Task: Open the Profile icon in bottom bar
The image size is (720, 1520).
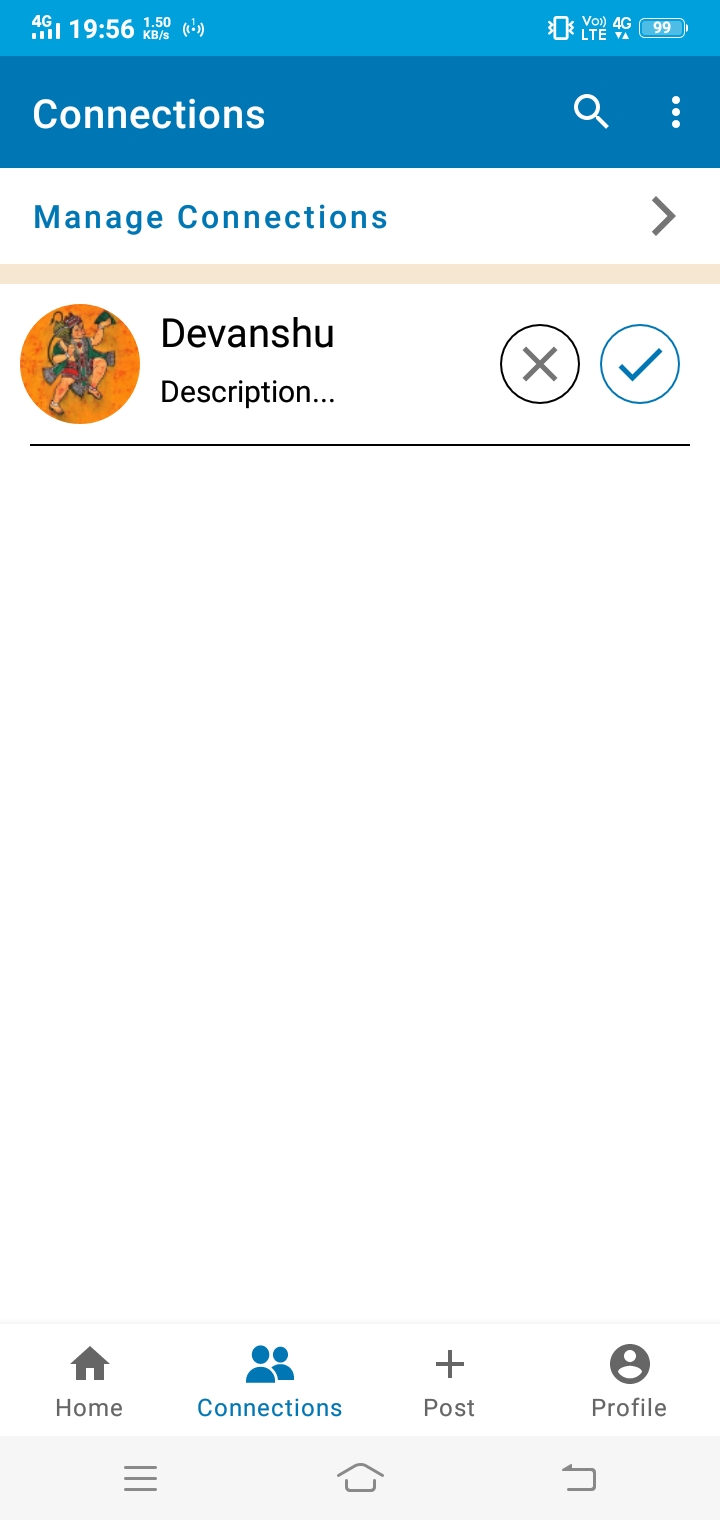Action: point(628,1362)
